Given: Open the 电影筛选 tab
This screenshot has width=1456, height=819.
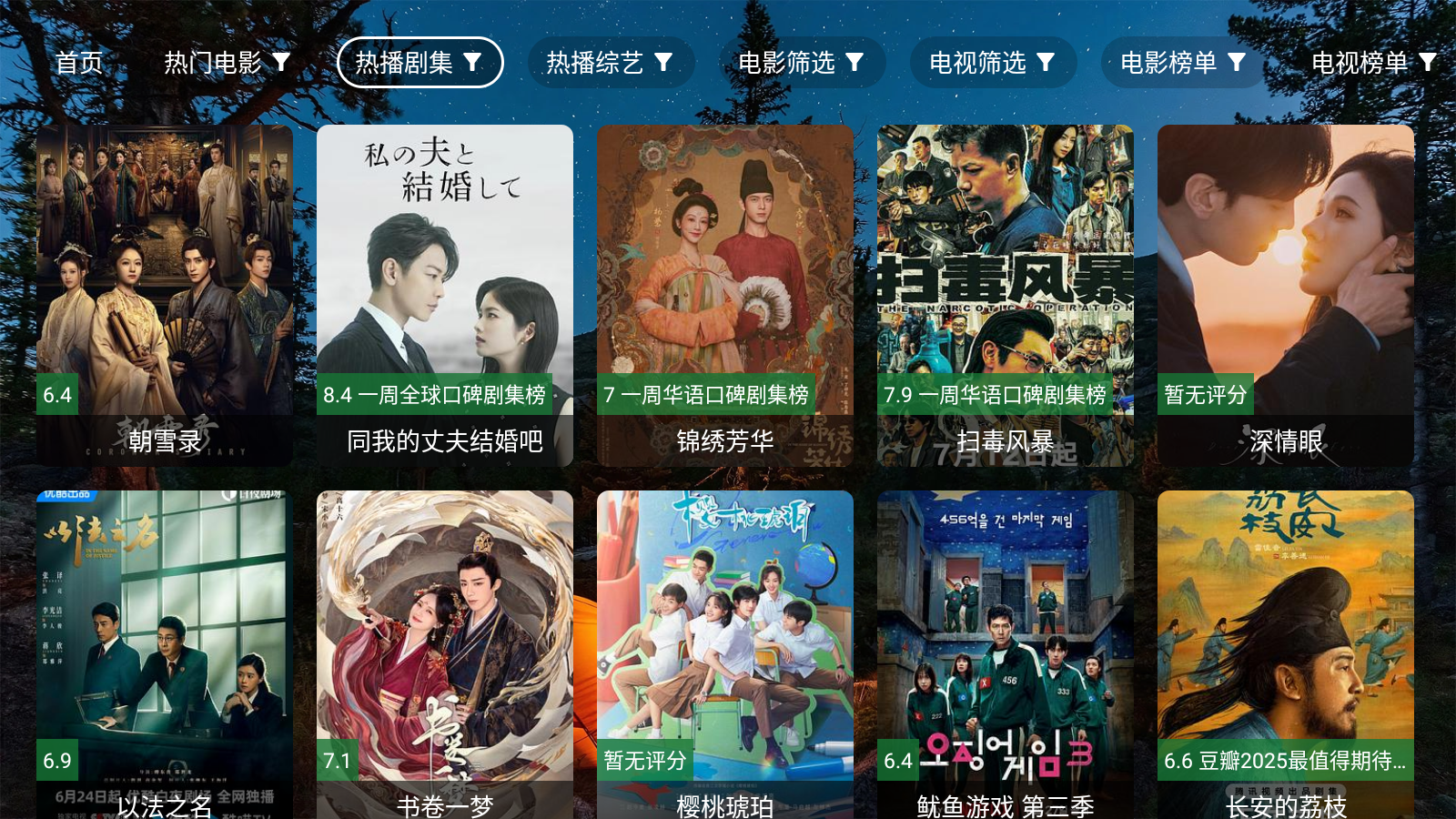Looking at the screenshot, I should point(801,63).
